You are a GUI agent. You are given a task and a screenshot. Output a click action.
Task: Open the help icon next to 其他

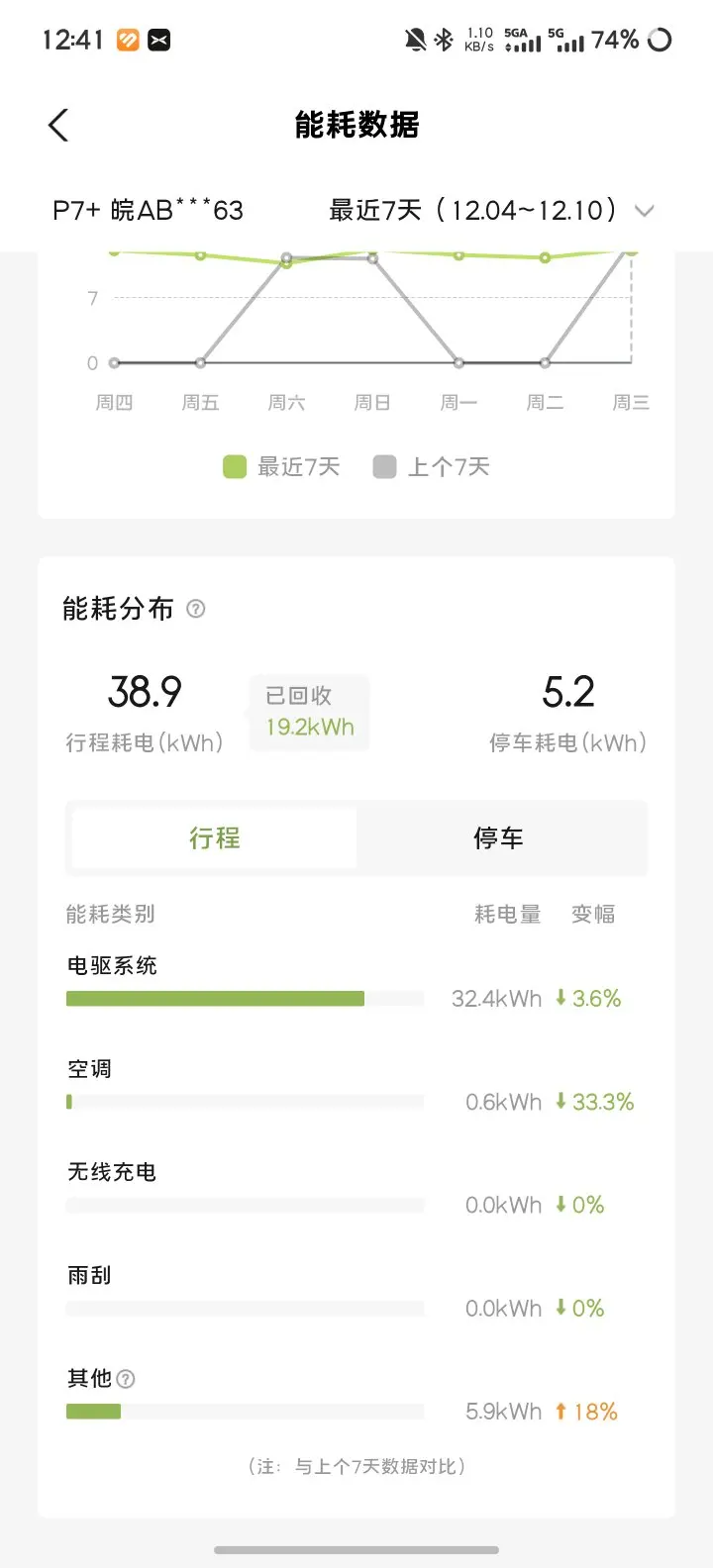126,1378
